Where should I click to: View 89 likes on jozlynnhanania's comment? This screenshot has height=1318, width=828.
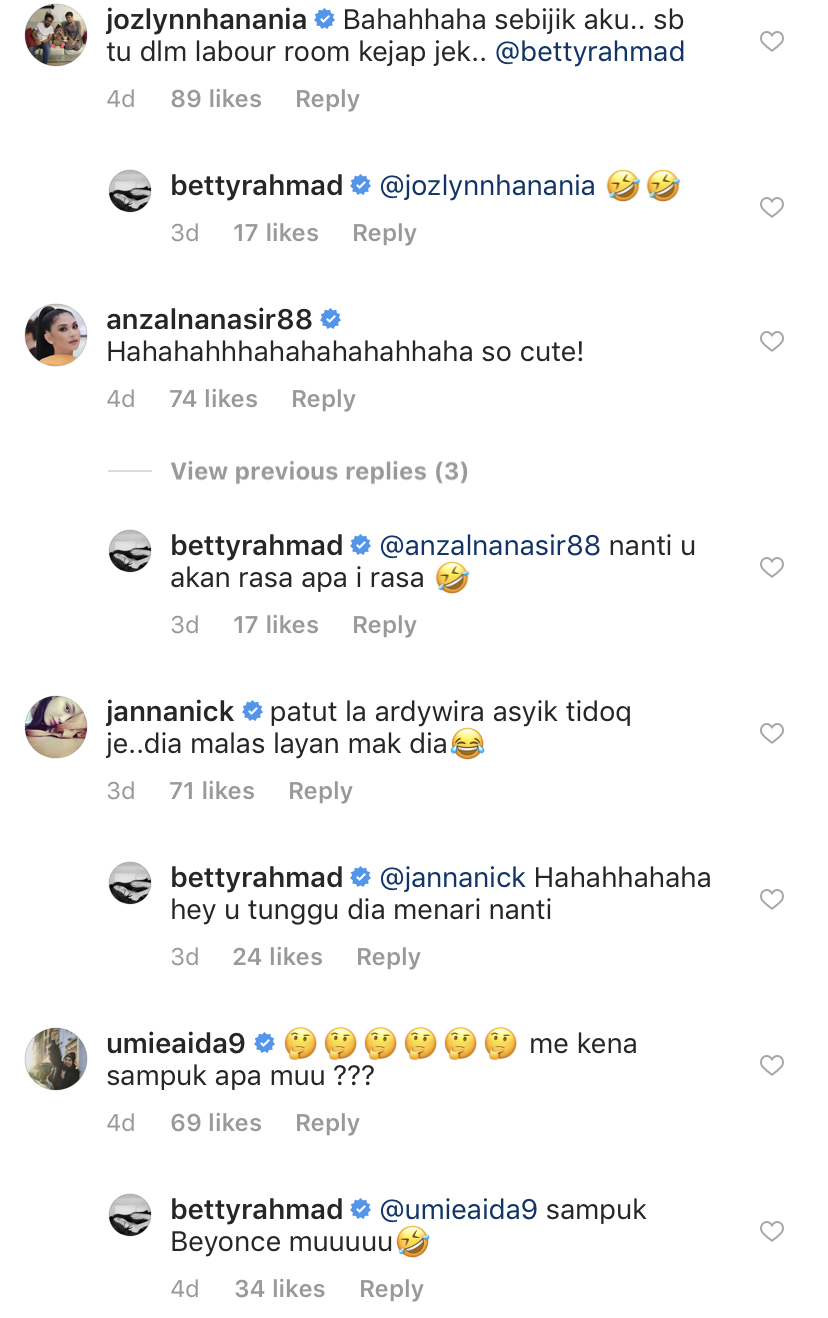tap(216, 99)
